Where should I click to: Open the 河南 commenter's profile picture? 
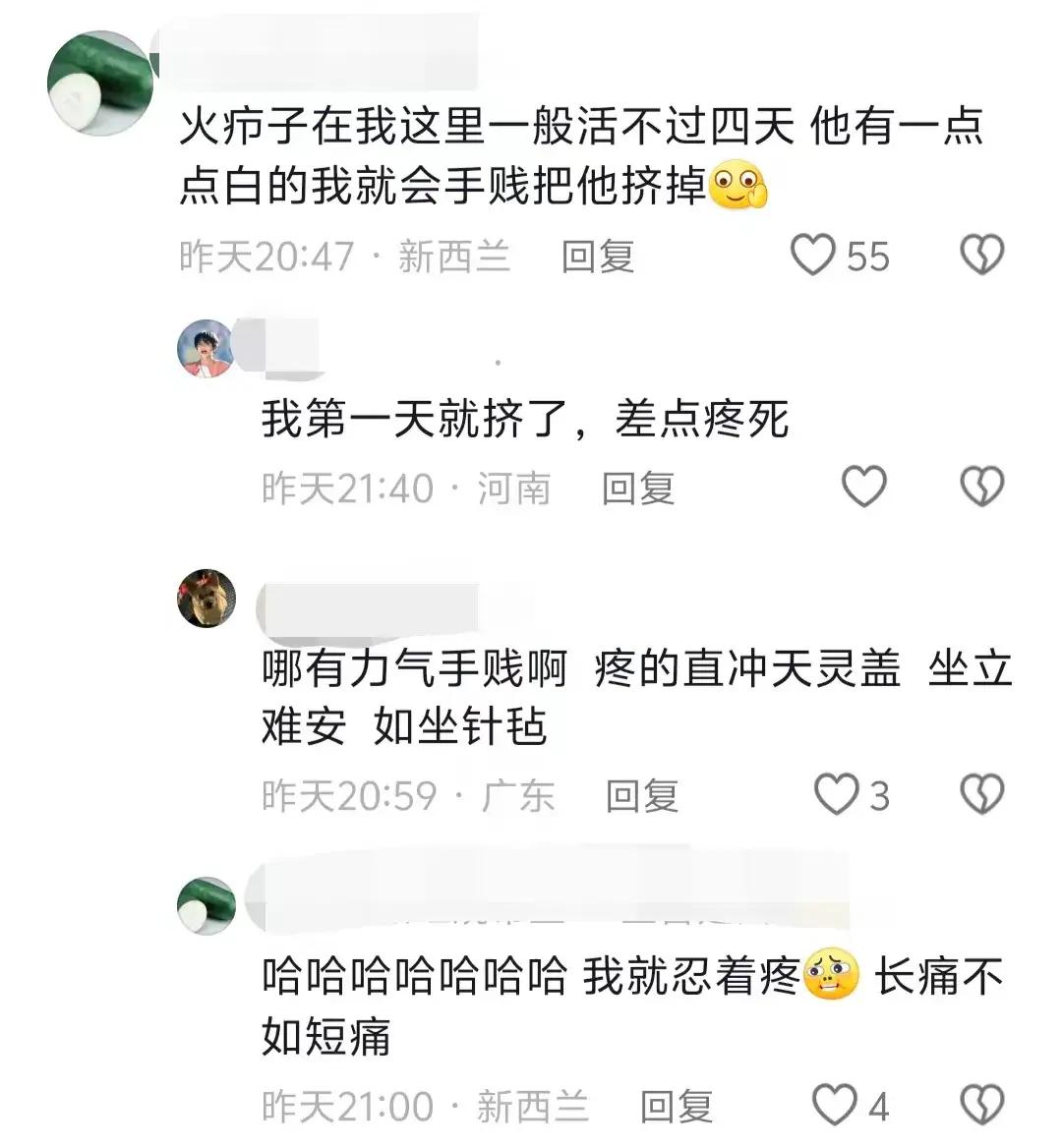click(x=206, y=348)
